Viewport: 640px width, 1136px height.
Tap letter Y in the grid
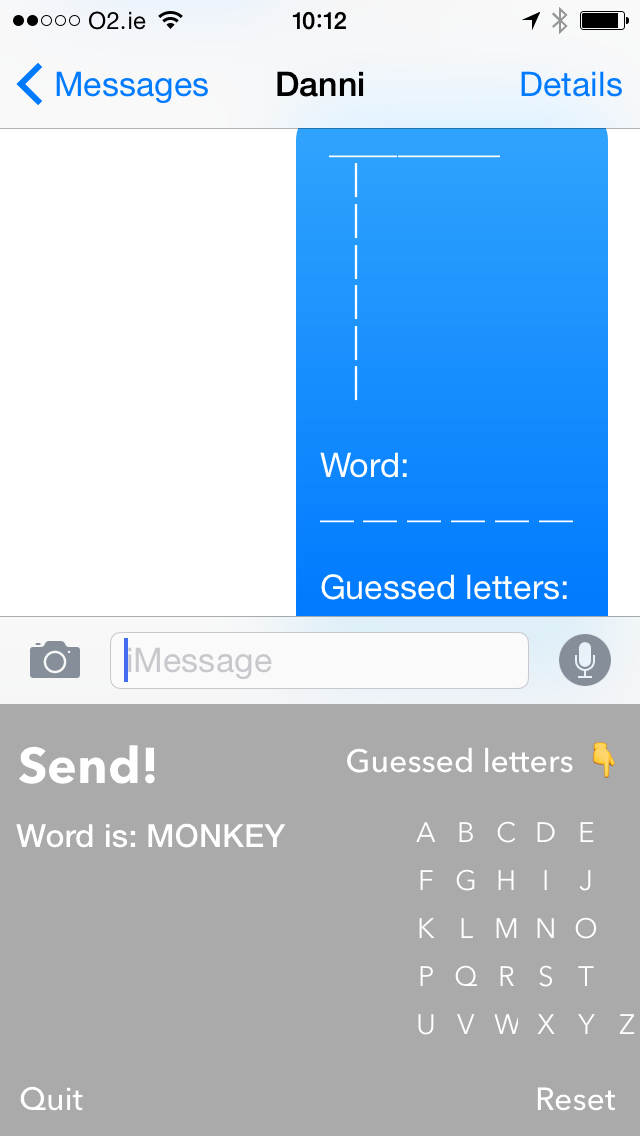[586, 1025]
